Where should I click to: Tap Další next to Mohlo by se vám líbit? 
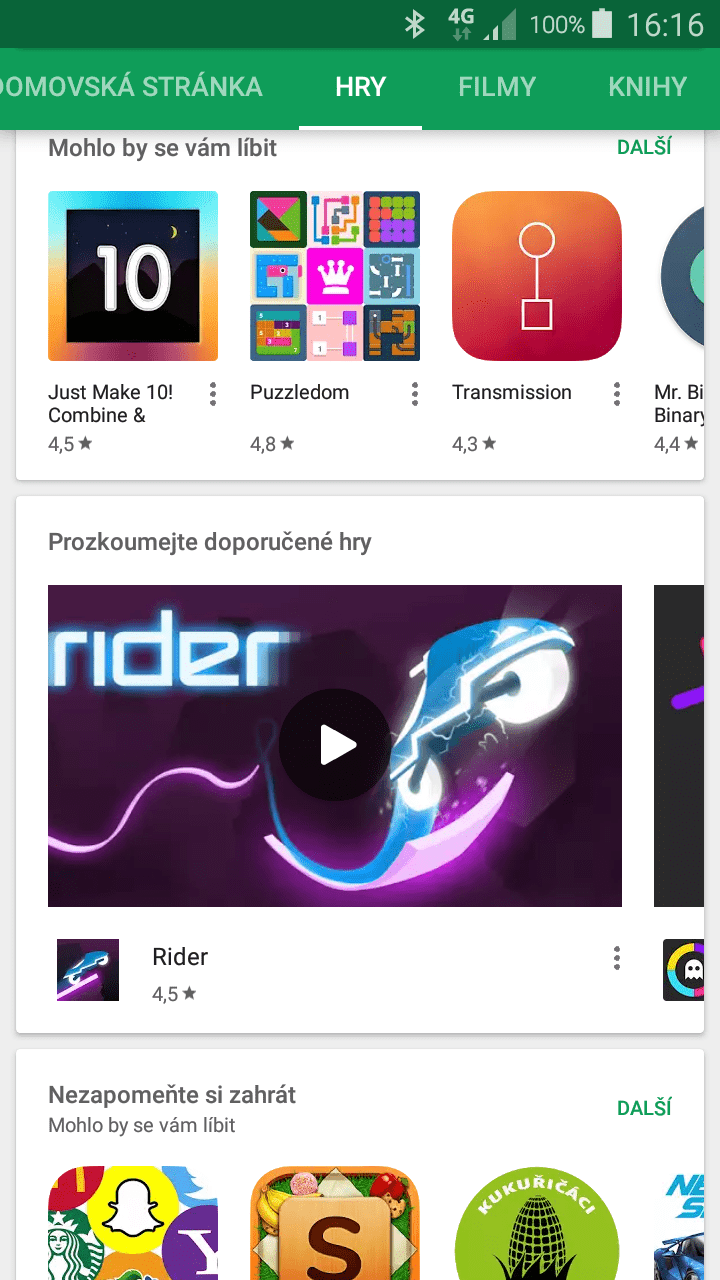(x=644, y=147)
